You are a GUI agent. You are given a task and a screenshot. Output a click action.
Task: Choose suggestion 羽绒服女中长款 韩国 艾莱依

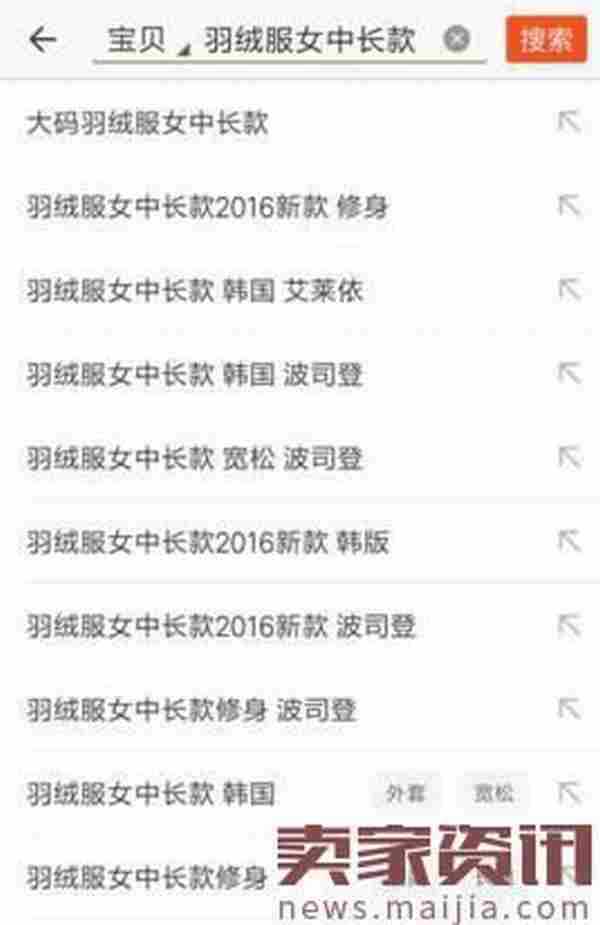click(x=194, y=291)
